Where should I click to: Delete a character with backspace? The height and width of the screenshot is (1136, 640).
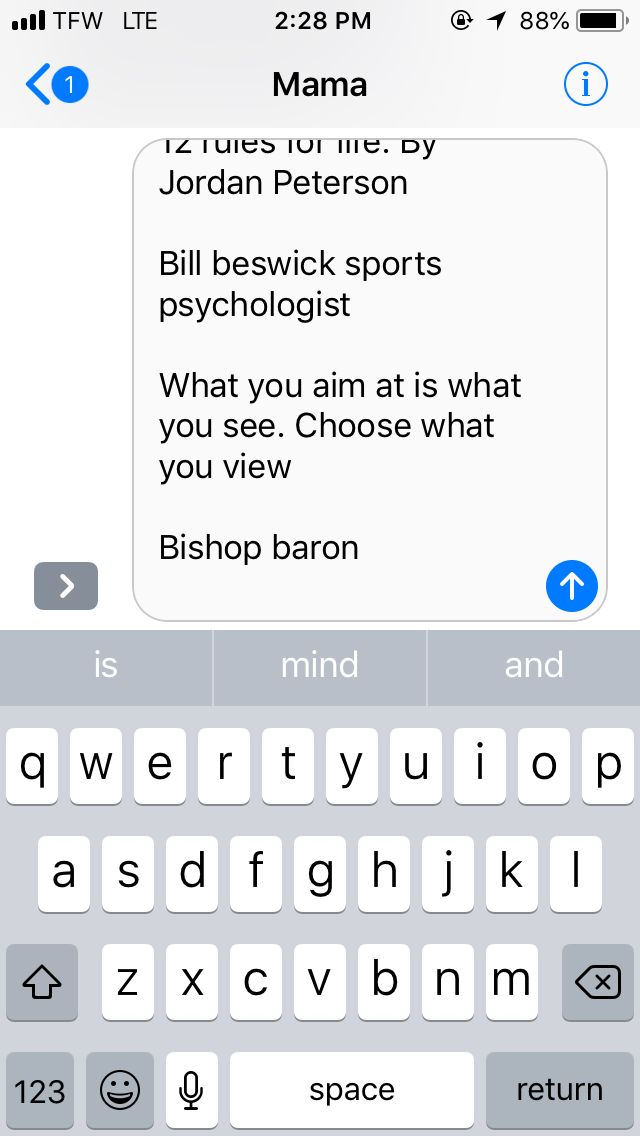coord(598,982)
